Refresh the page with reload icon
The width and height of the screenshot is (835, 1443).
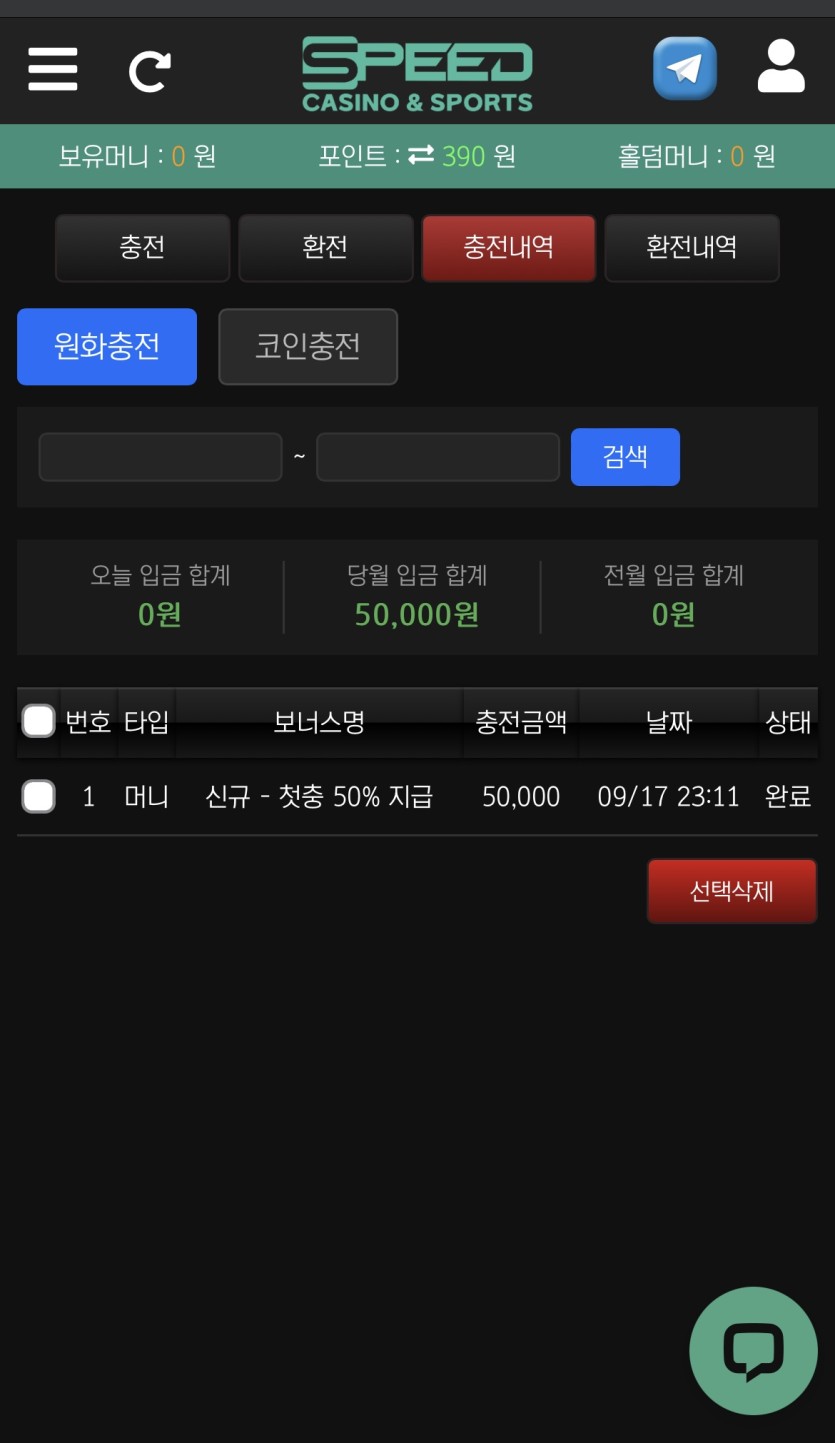tap(150, 71)
